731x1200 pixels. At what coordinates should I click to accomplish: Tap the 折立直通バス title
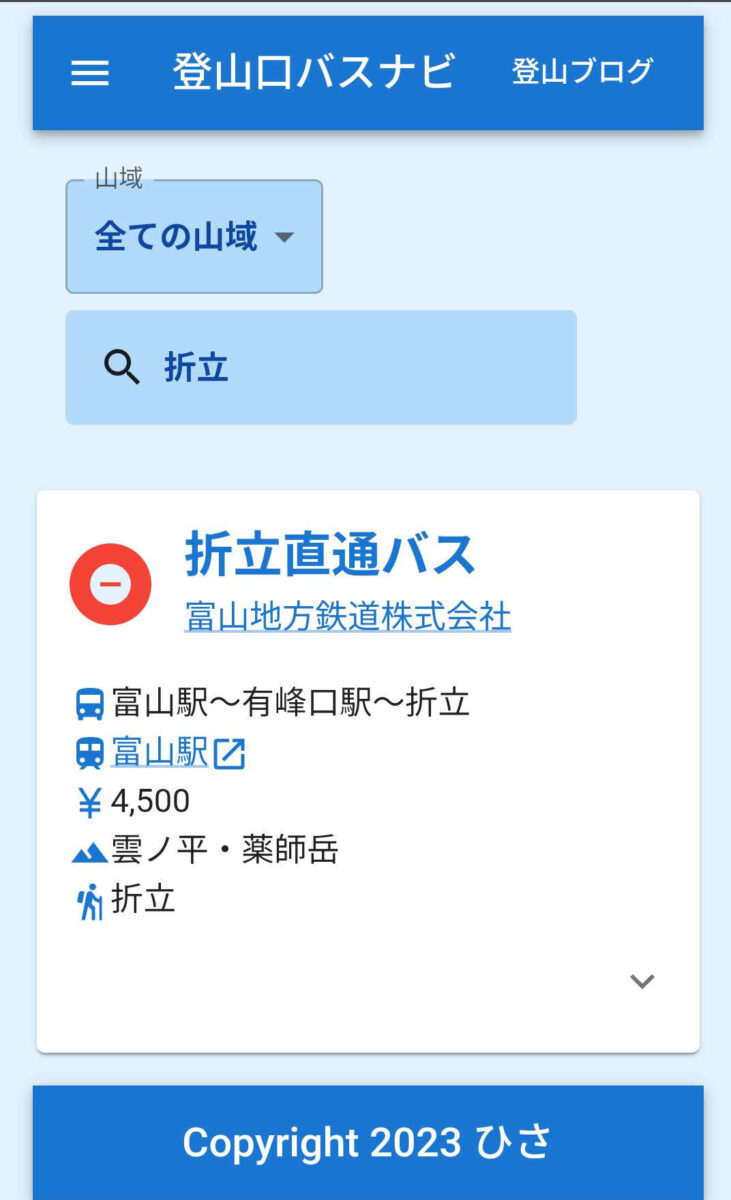click(330, 556)
